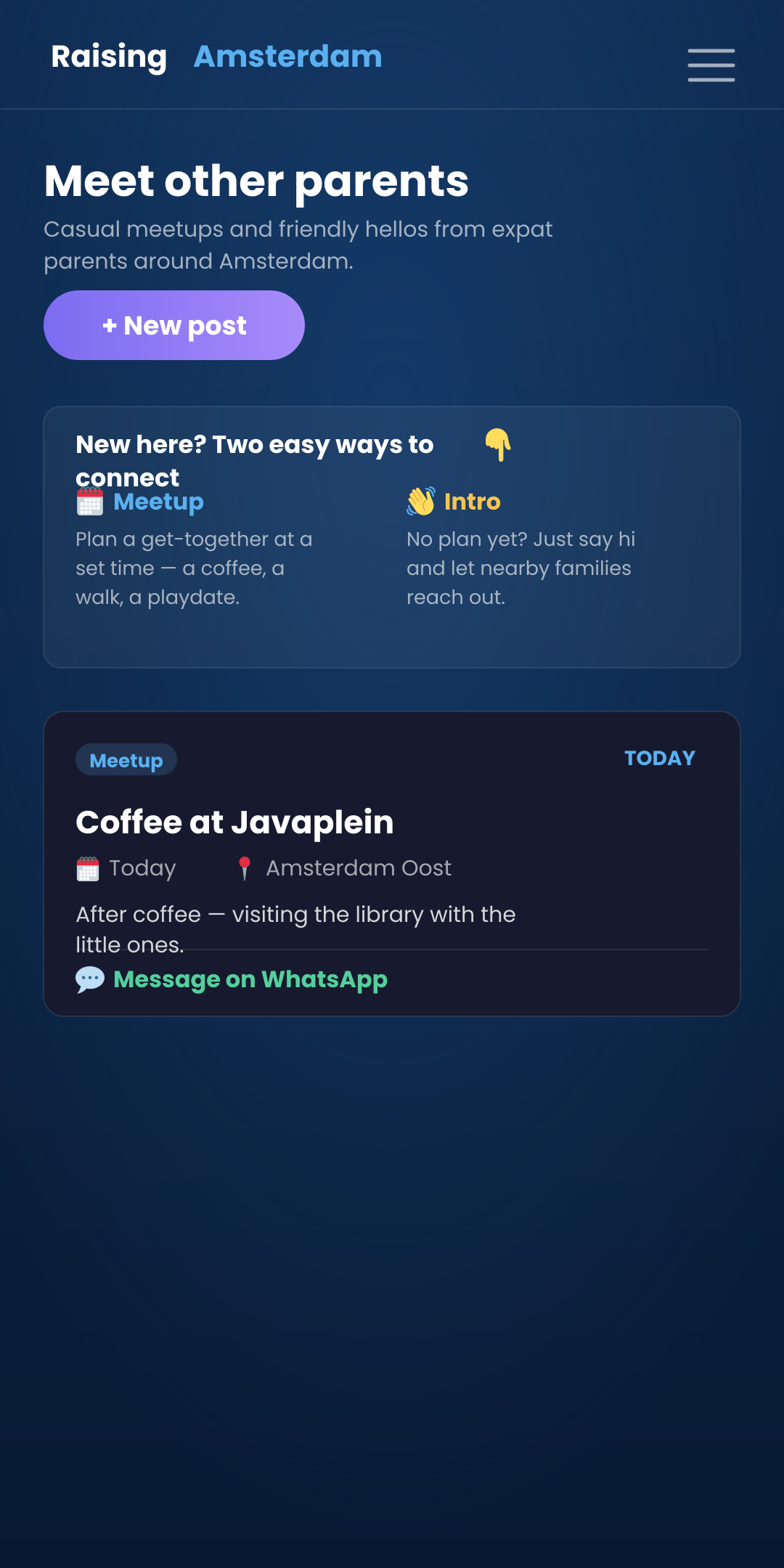Open the Coffee at Javaplein meetup card
Image resolution: width=784 pixels, height=1568 pixels.
coord(392,864)
